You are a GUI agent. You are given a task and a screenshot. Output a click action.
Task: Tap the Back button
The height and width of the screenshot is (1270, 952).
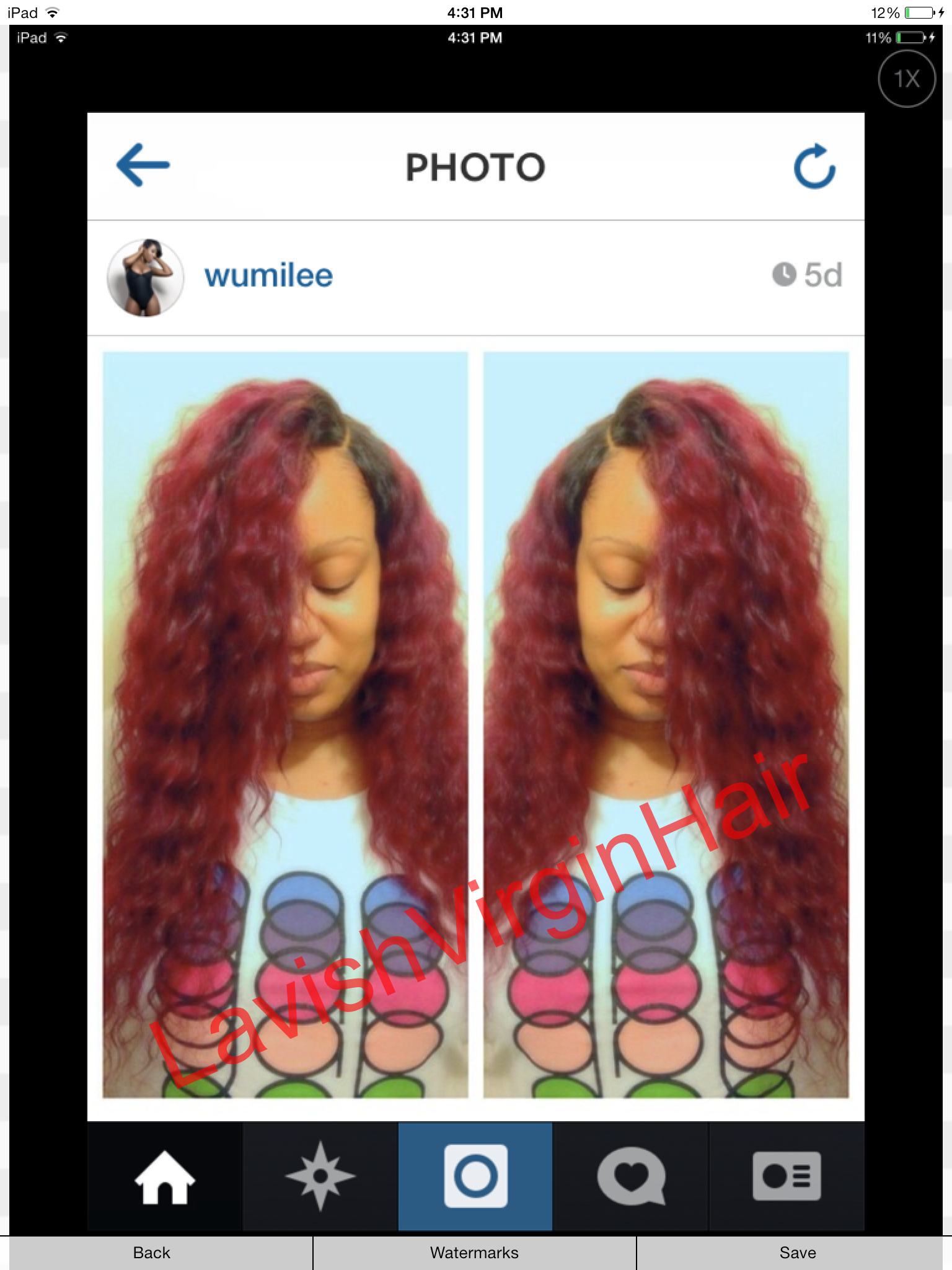pos(152,1253)
